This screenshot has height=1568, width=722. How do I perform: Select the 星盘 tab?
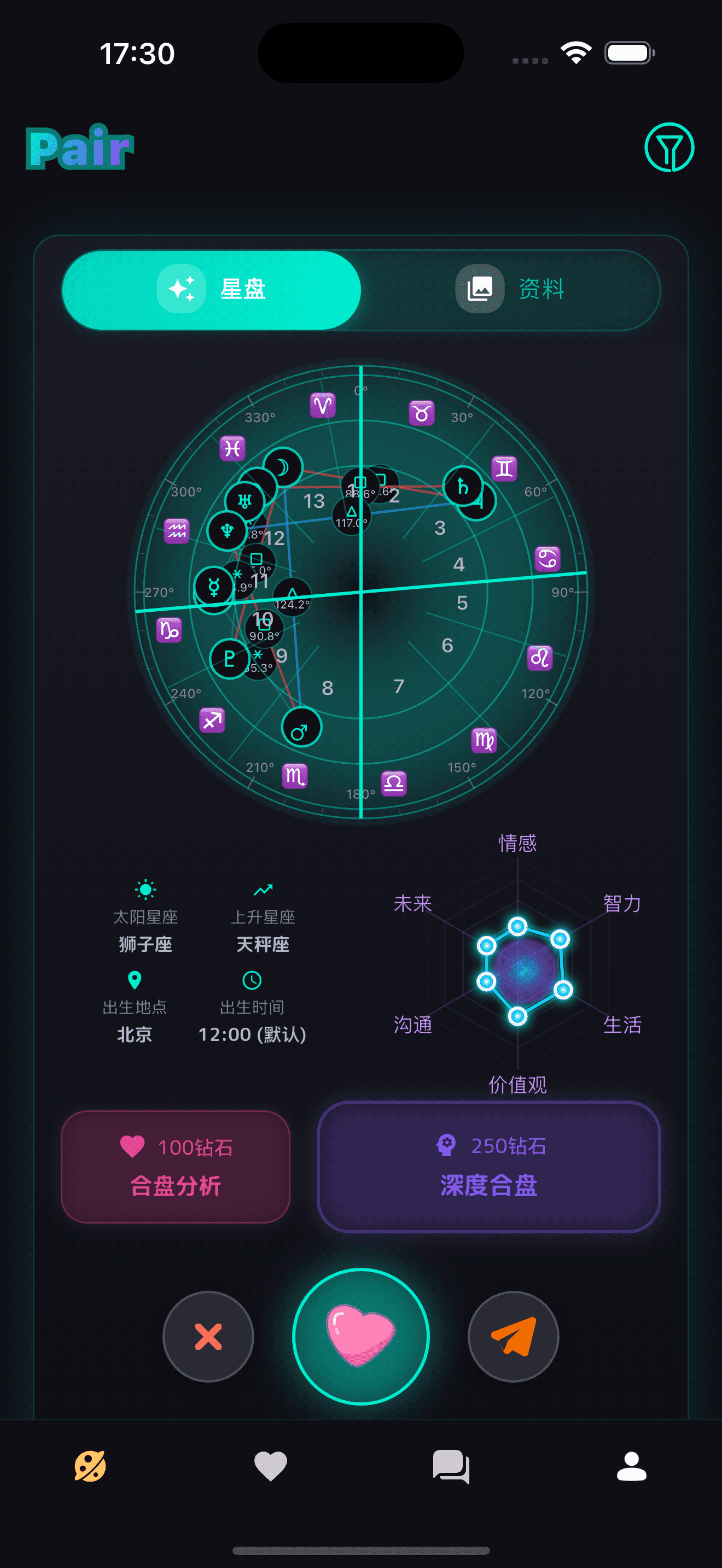point(212,290)
